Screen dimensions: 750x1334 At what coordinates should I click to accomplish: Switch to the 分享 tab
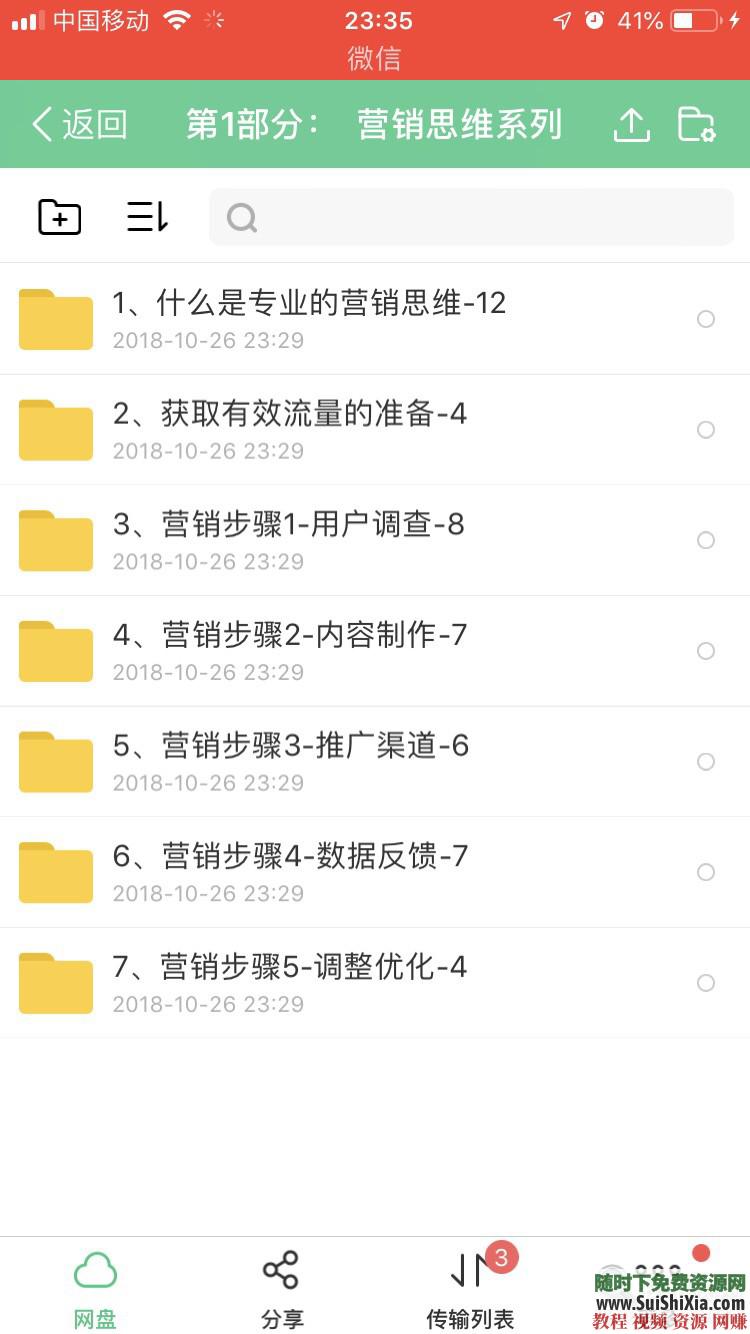tap(280, 1285)
